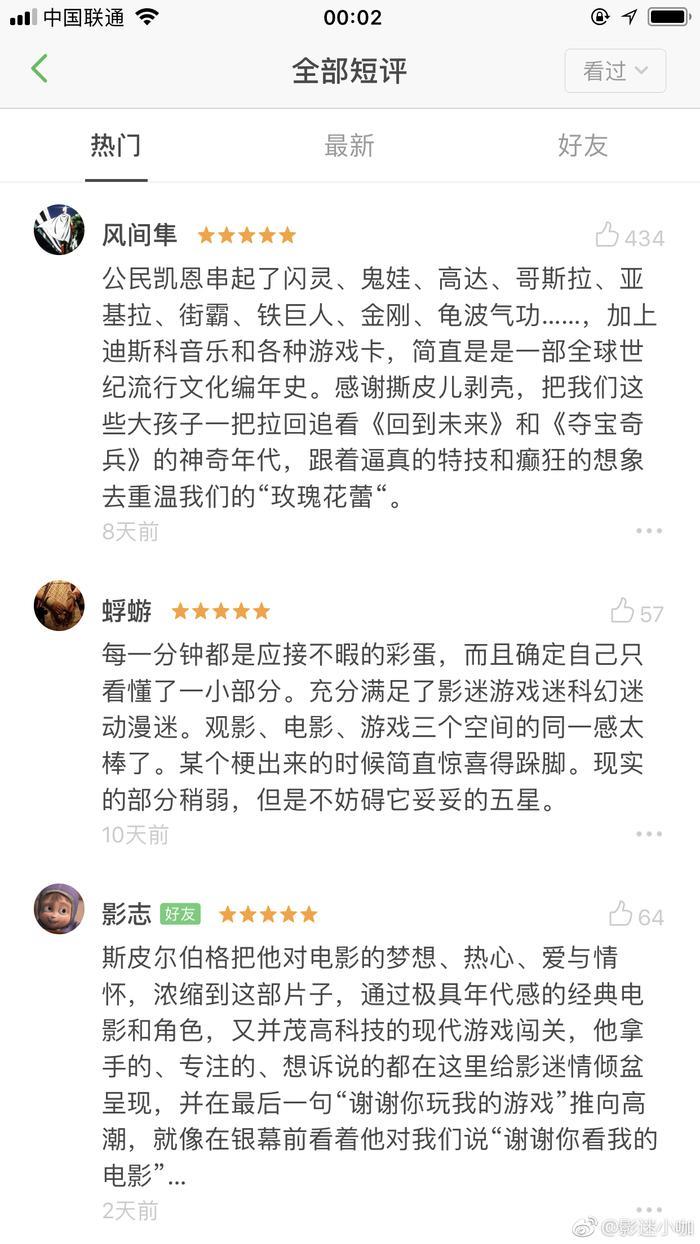Open more options on 风间隼's review
The height and width of the screenshot is (1244, 700).
[x=649, y=531]
